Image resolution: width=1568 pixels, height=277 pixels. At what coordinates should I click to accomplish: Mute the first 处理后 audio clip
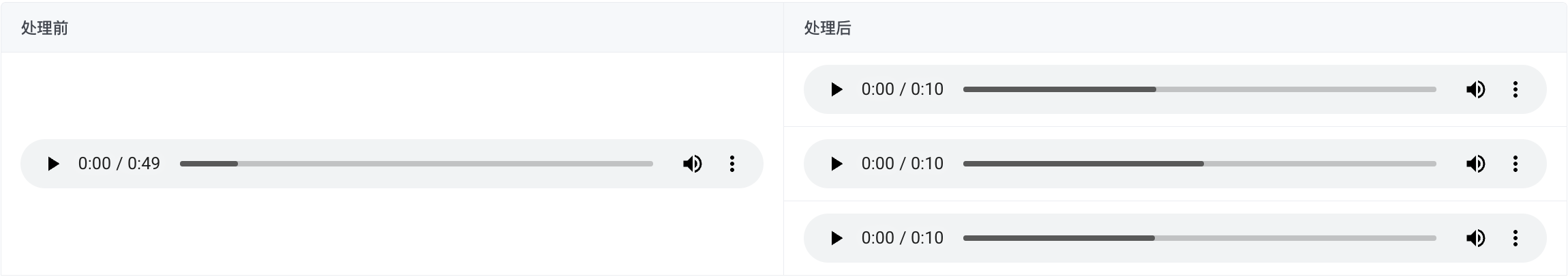coord(1475,89)
